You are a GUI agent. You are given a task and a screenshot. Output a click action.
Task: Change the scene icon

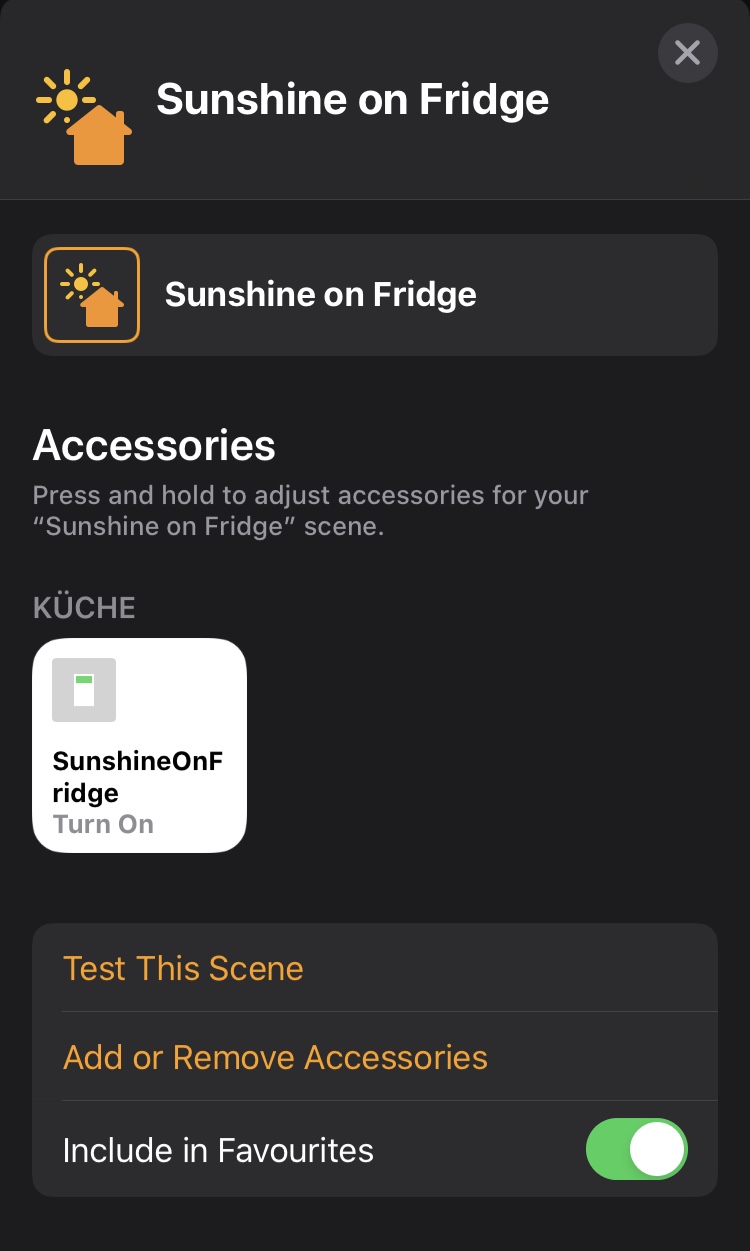pos(92,295)
